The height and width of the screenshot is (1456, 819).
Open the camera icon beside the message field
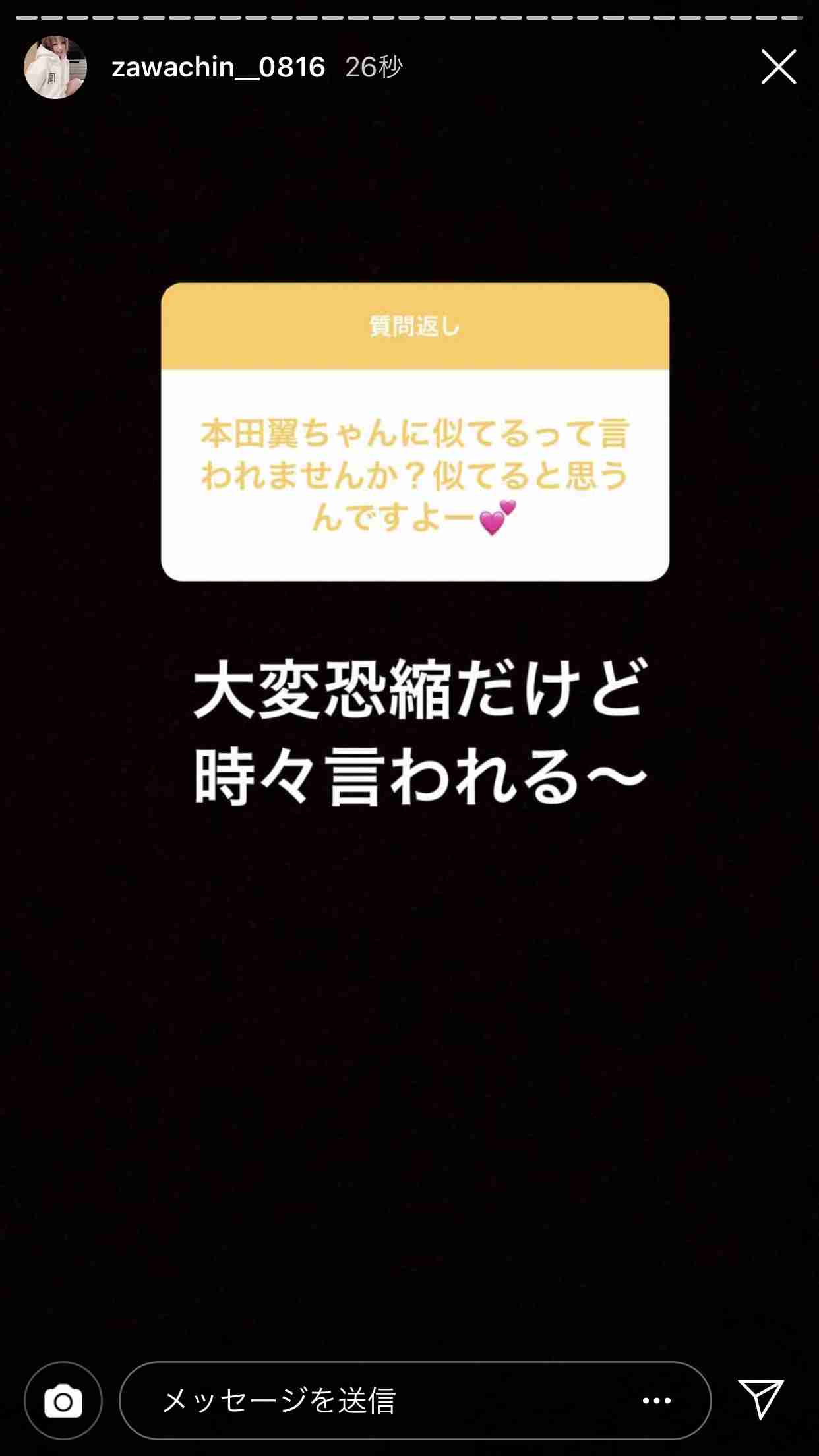[63, 1401]
